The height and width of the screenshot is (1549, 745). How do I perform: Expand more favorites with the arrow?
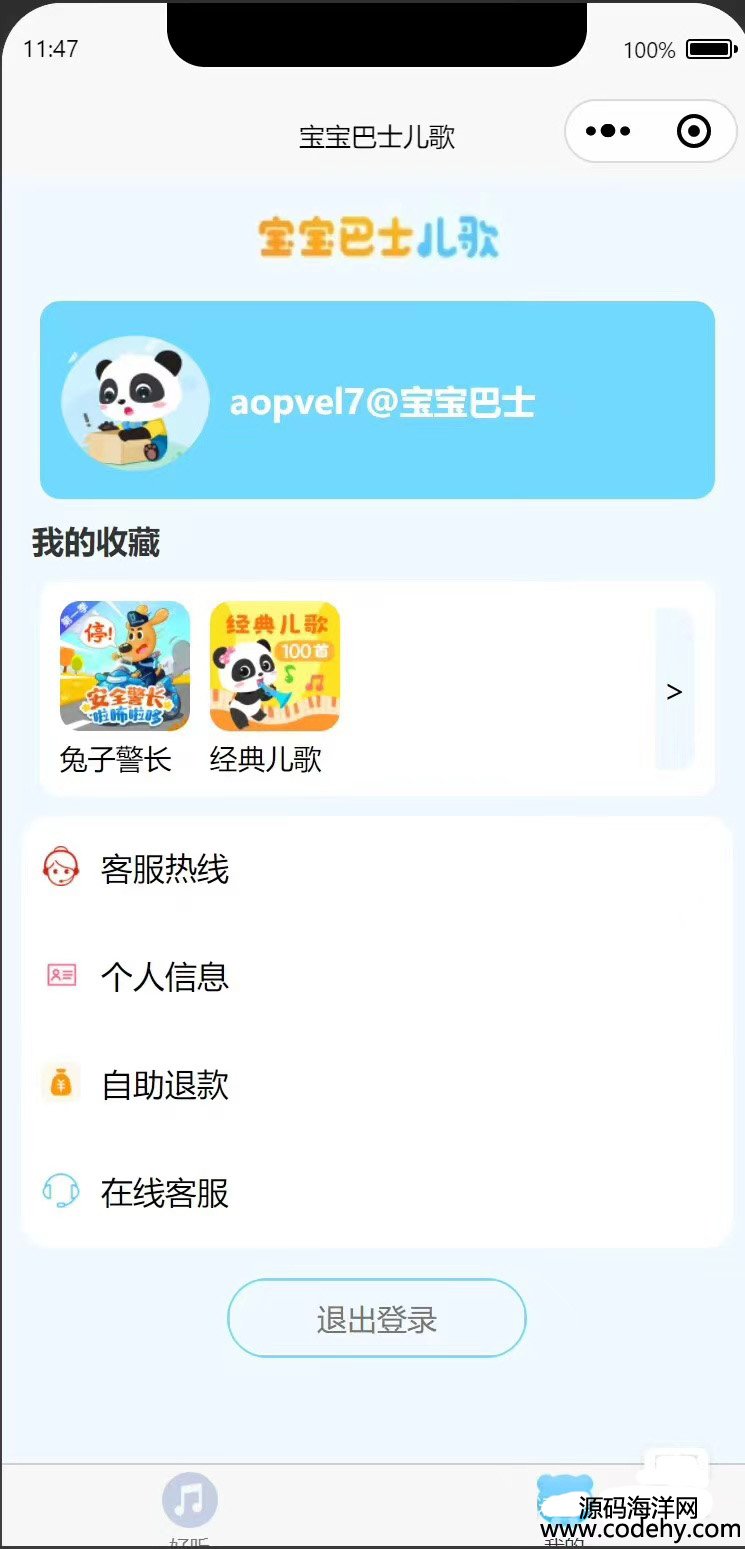point(674,691)
